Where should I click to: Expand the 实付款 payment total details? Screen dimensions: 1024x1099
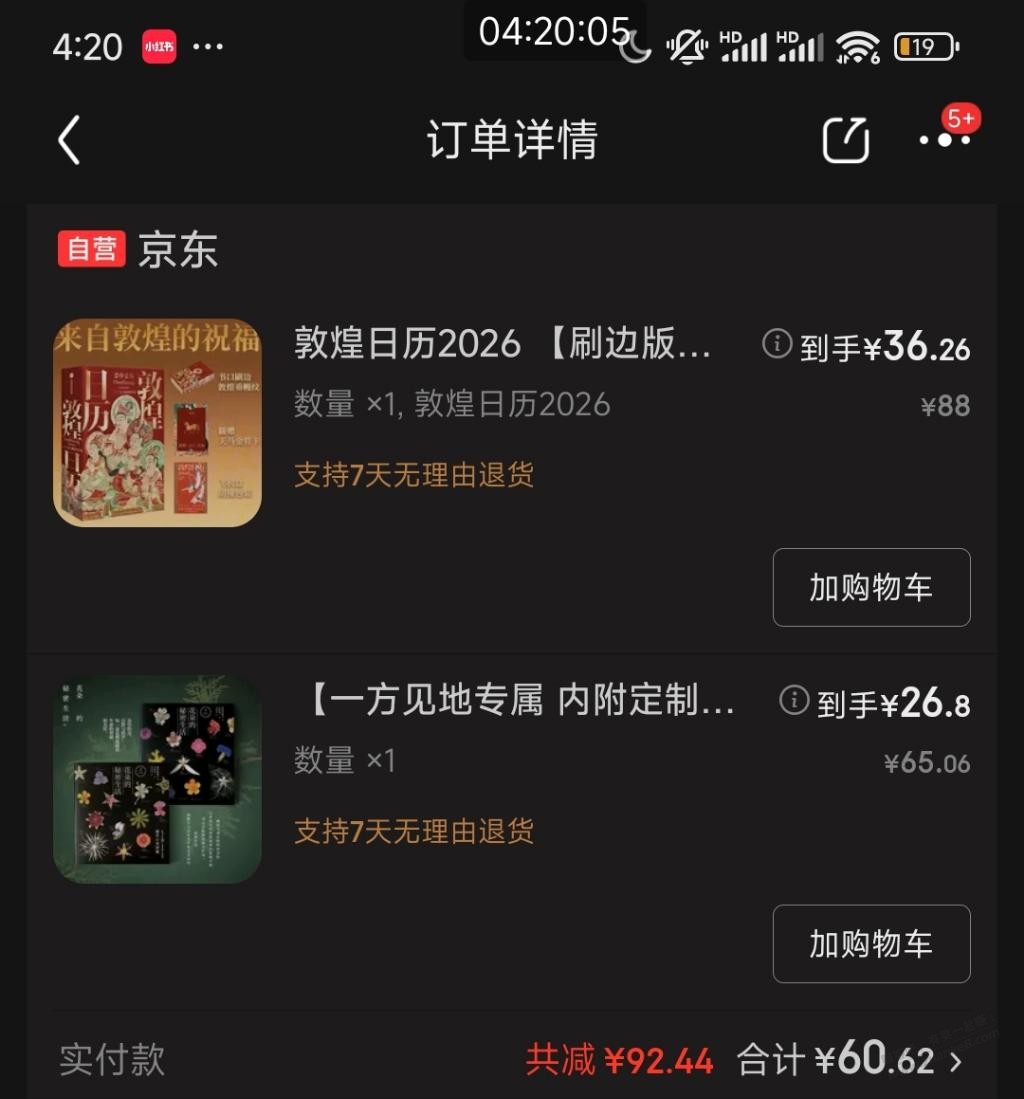tap(955, 1061)
